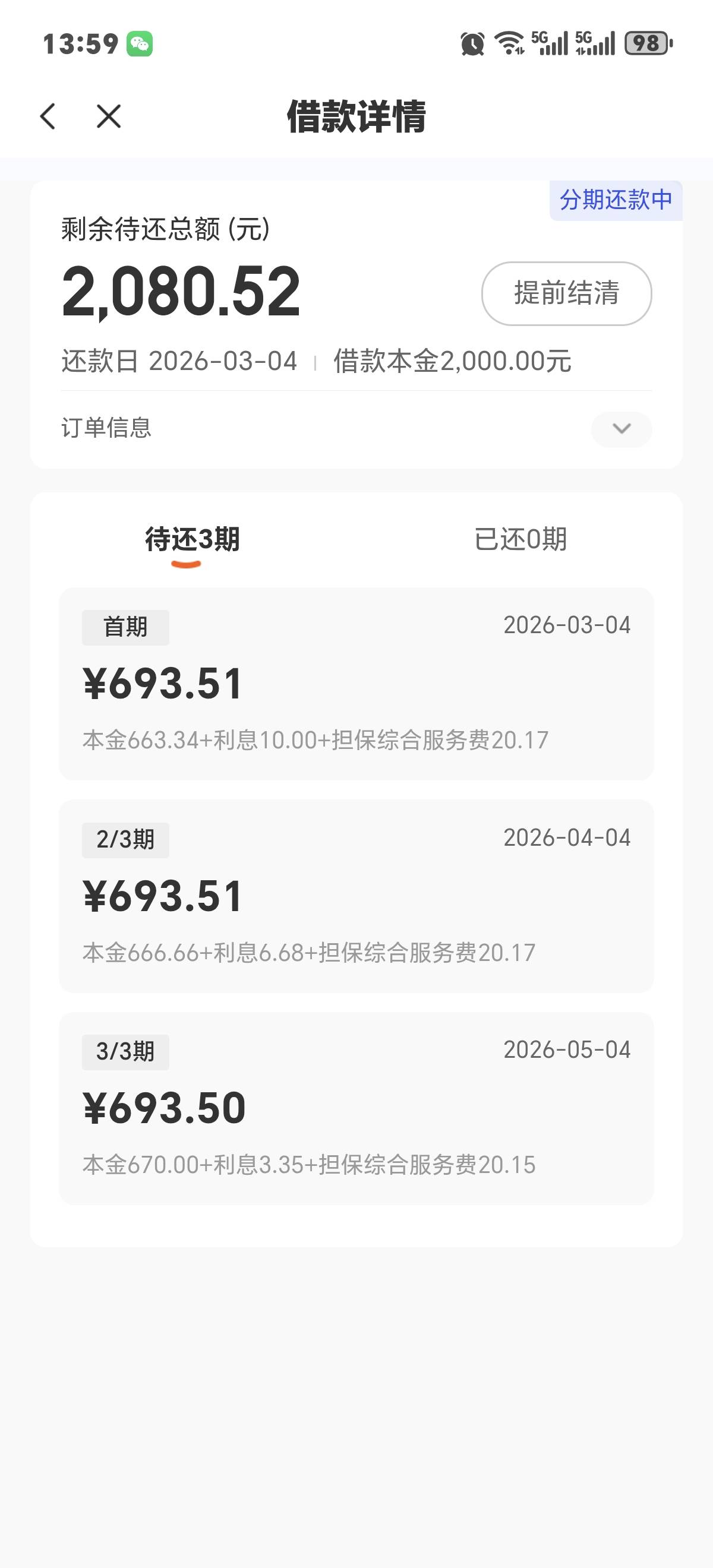The image size is (713, 1568).
Task: Open the 首期 installment card
Action: coord(356,684)
